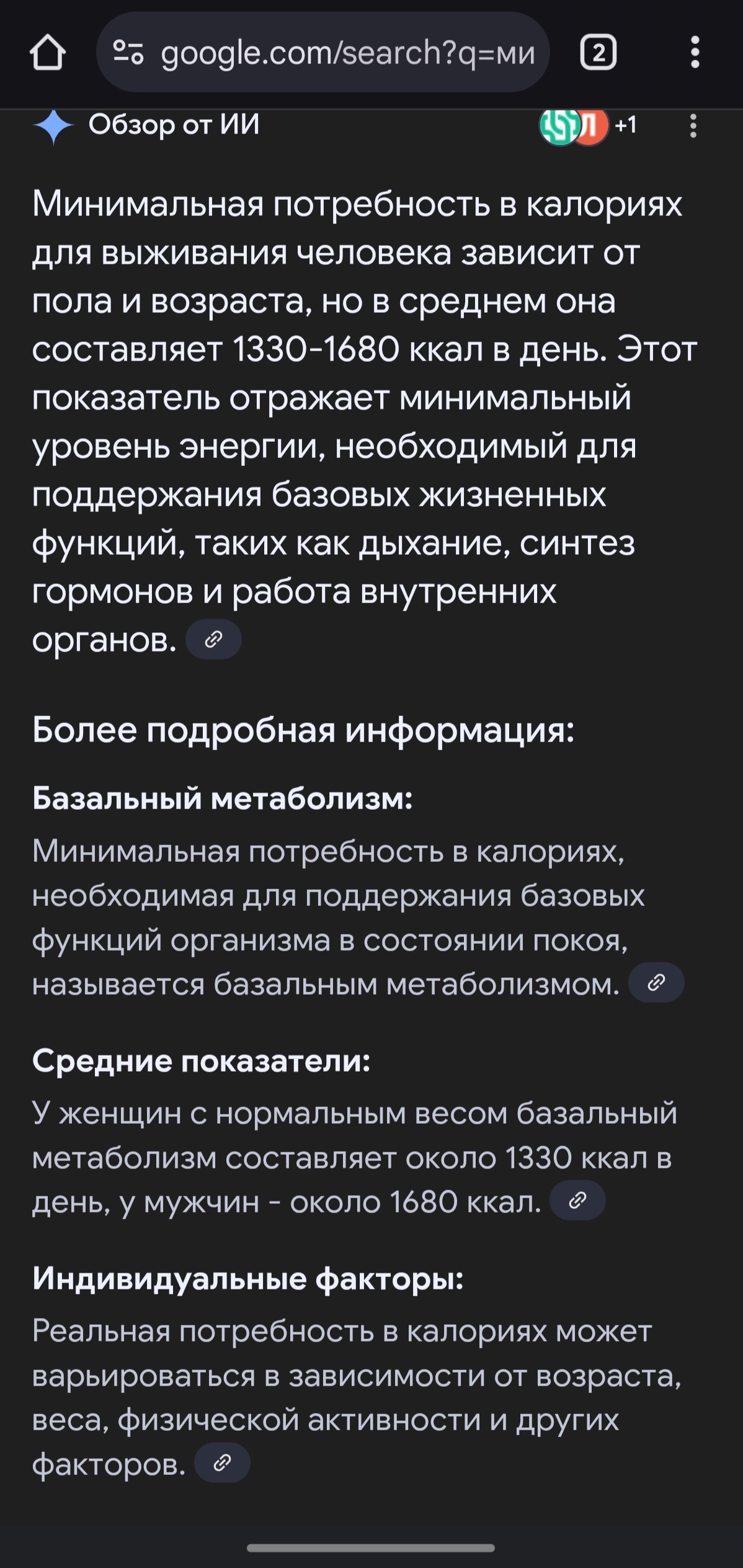
Task: Open the browser overflow menu
Action: [x=695, y=53]
